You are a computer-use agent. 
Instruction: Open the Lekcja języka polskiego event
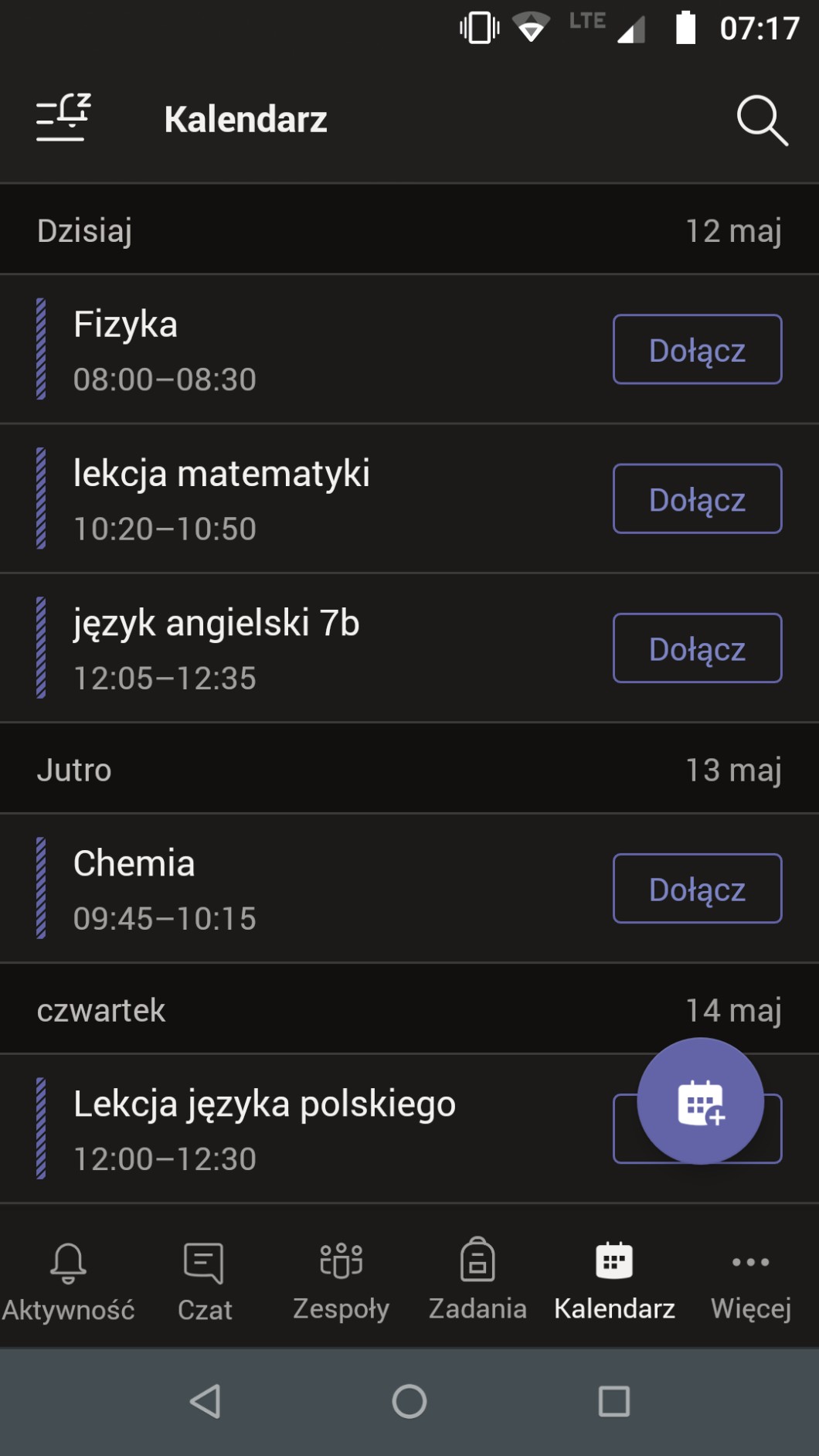[264, 1129]
